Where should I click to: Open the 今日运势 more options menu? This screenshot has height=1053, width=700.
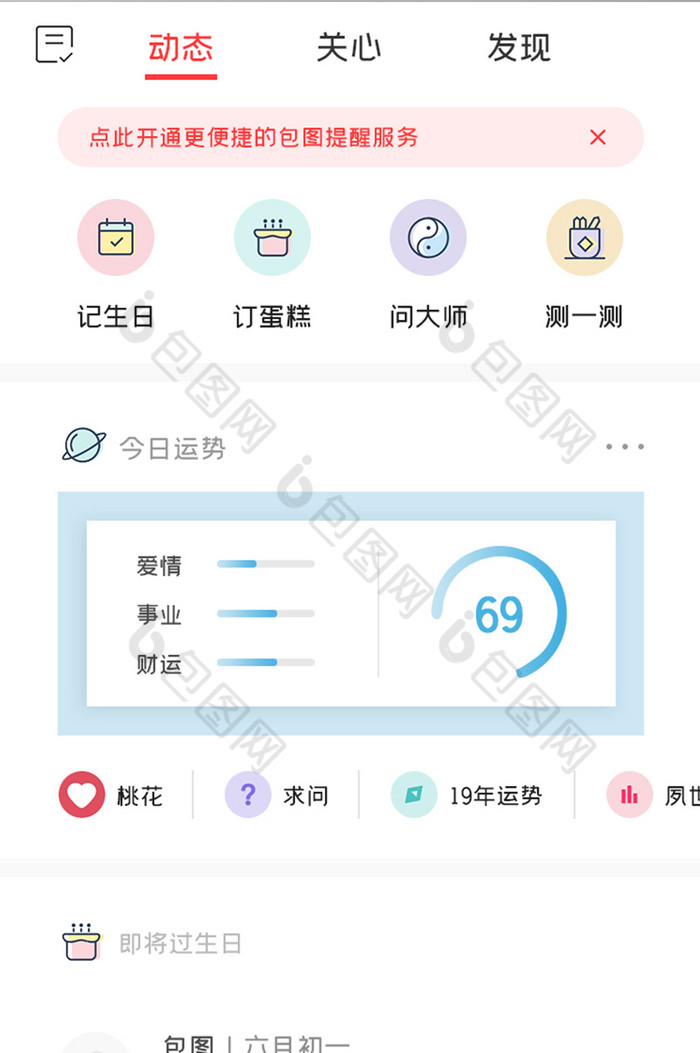coord(624,447)
